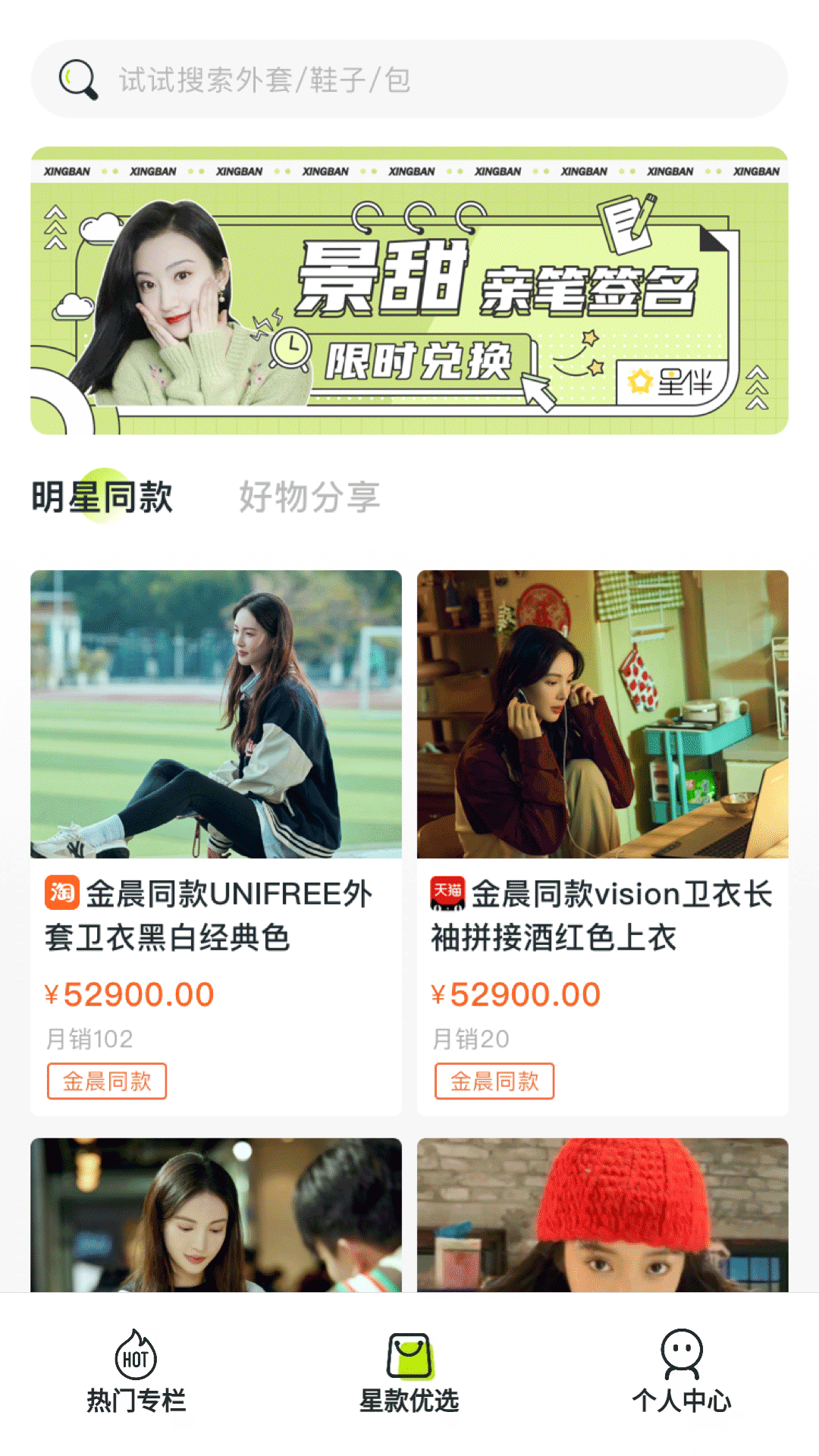Go to the 热门专栏 tab
The image size is (819, 1456).
pyautogui.click(x=136, y=1373)
